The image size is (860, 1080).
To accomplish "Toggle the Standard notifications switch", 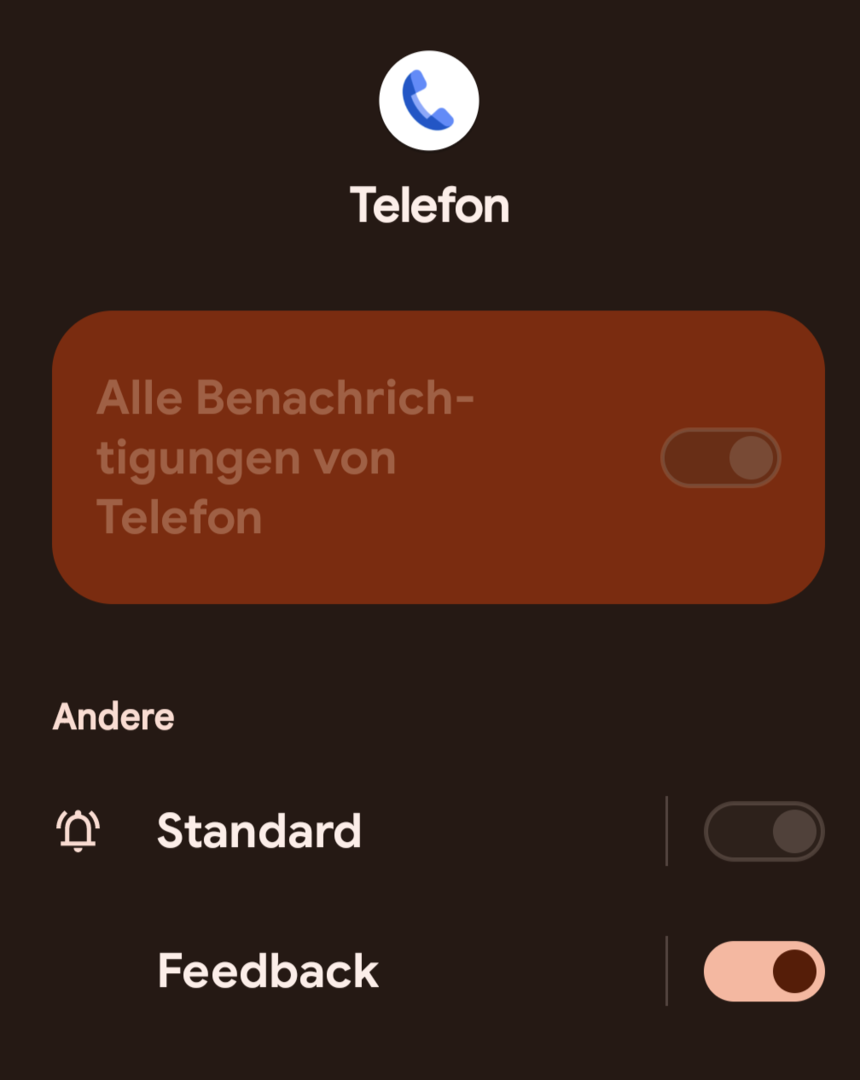I will click(764, 831).
